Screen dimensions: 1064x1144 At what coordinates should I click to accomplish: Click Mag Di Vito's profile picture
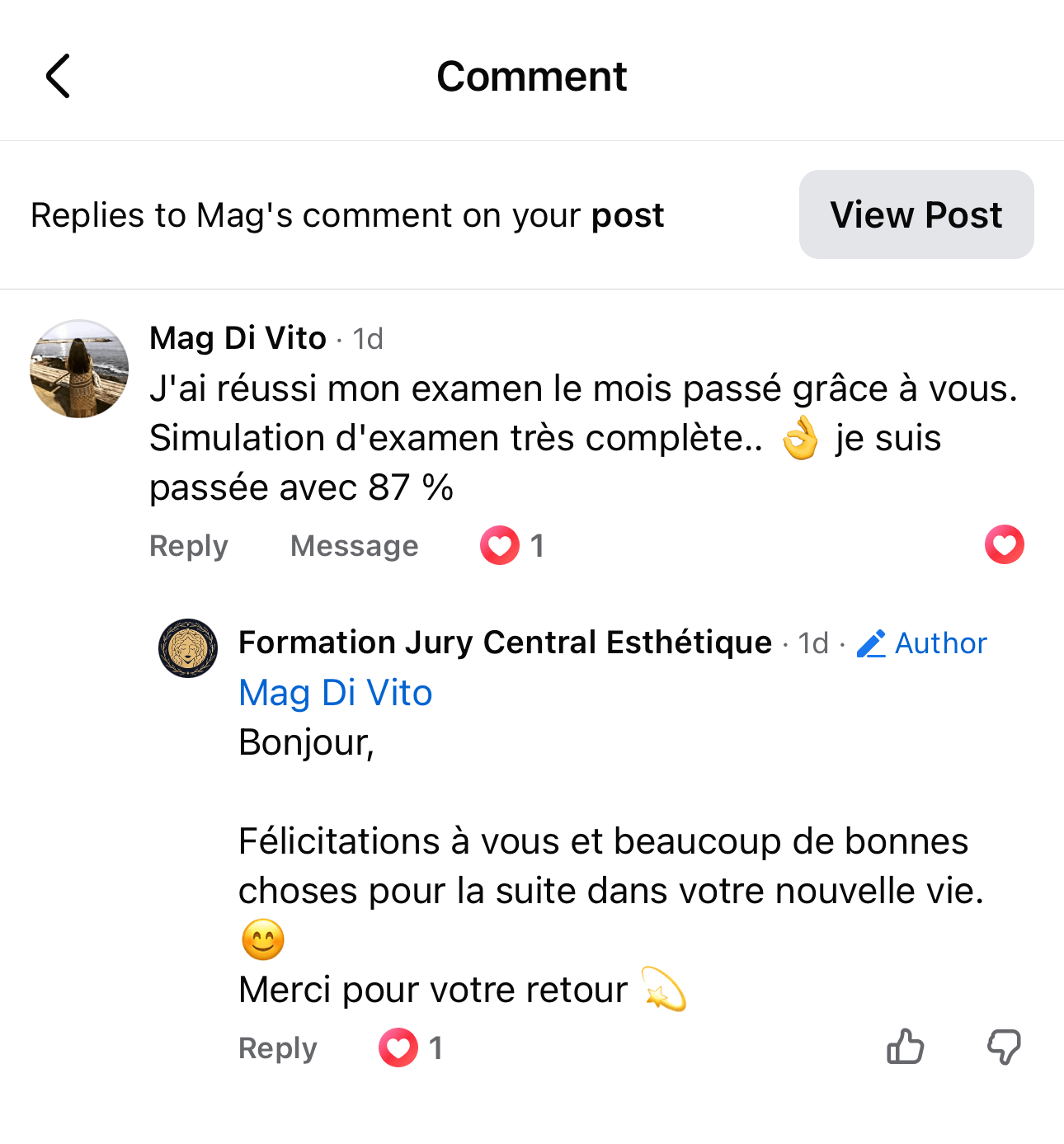coord(78,368)
